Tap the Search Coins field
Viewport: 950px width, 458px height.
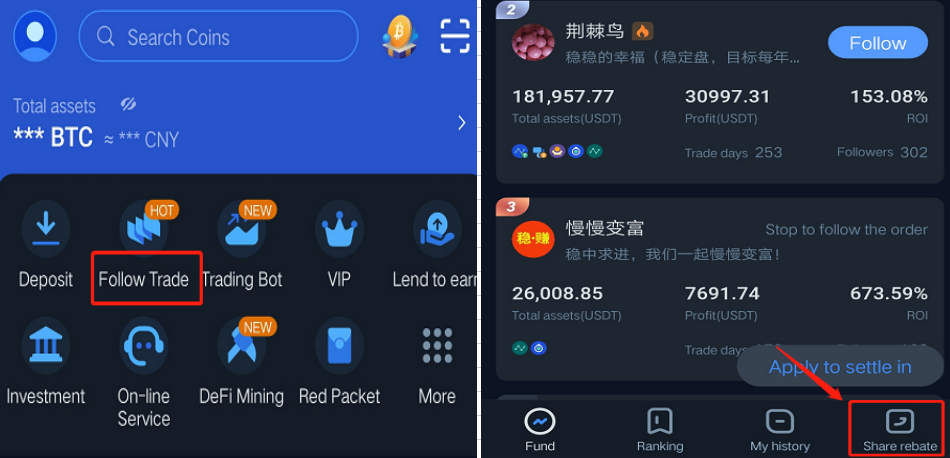point(218,38)
